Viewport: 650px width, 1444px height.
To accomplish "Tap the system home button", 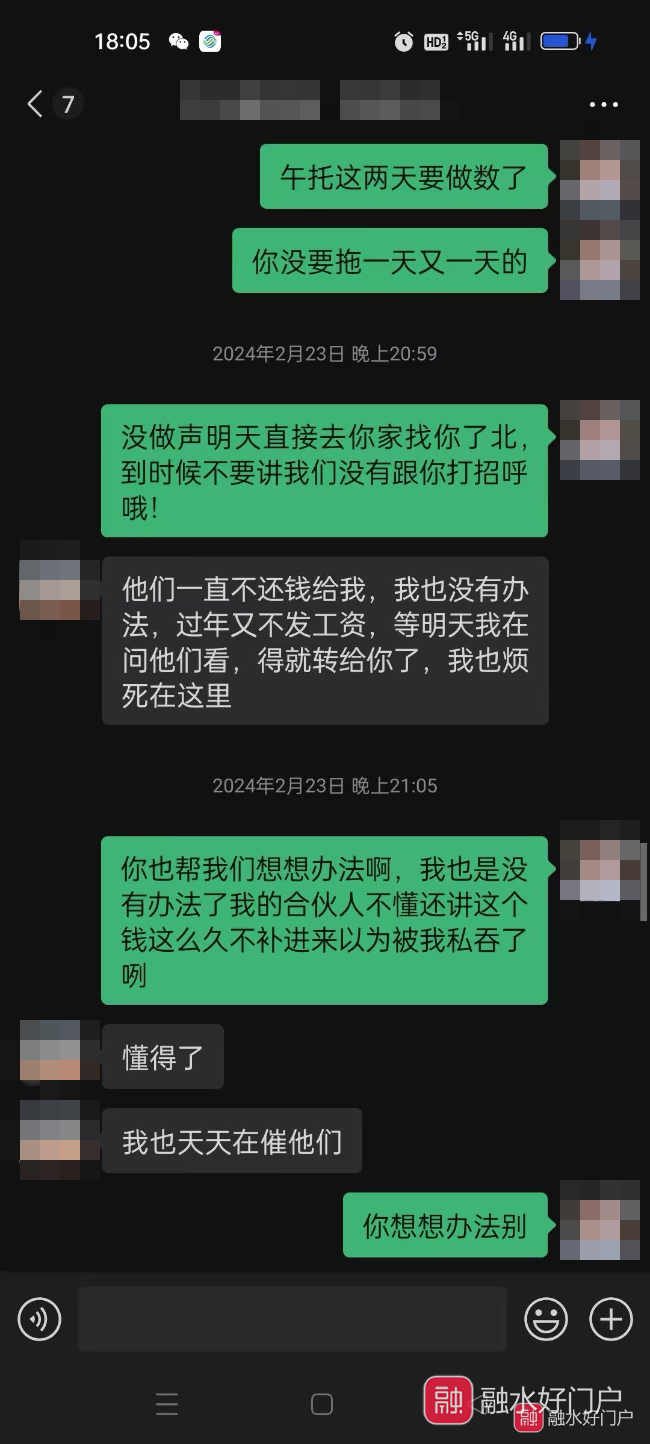I will 322,1404.
